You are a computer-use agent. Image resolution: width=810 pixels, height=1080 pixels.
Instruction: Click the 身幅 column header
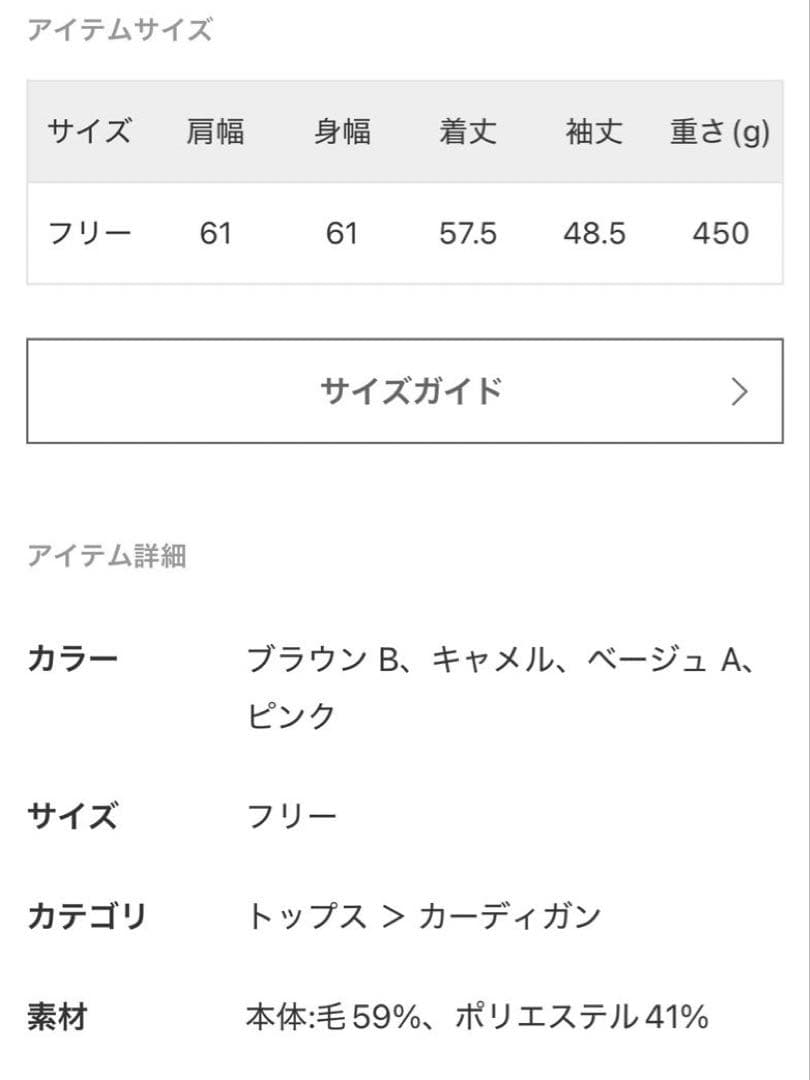click(x=343, y=131)
